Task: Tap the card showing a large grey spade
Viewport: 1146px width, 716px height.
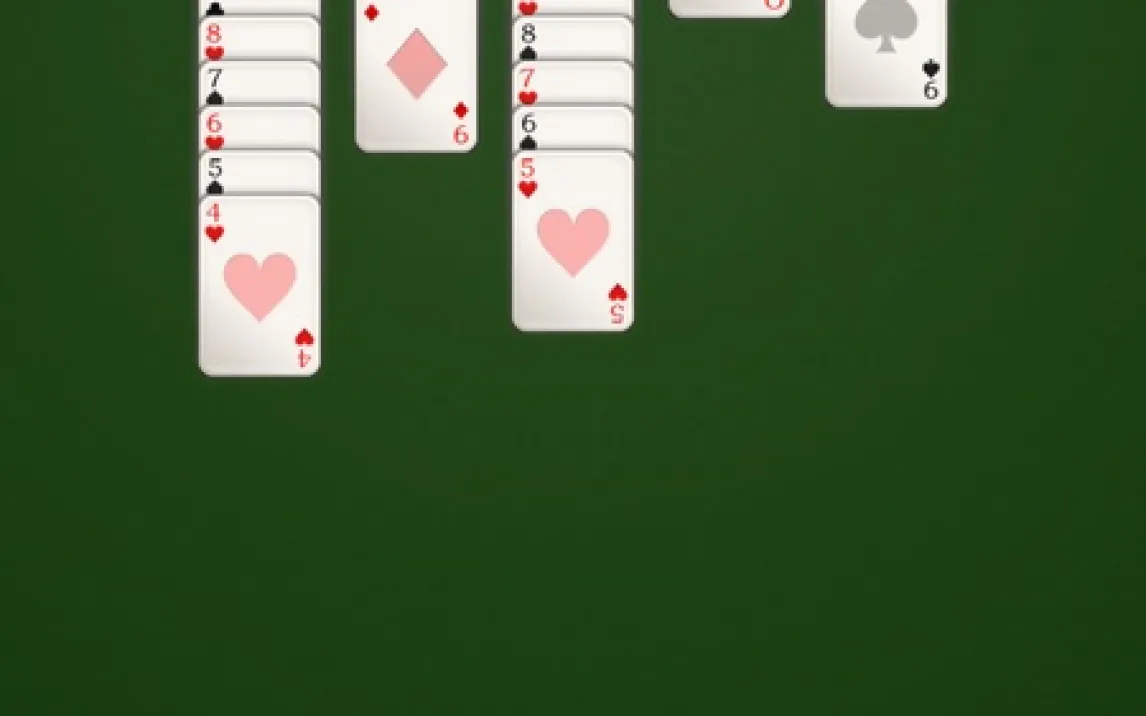Action: (x=885, y=50)
